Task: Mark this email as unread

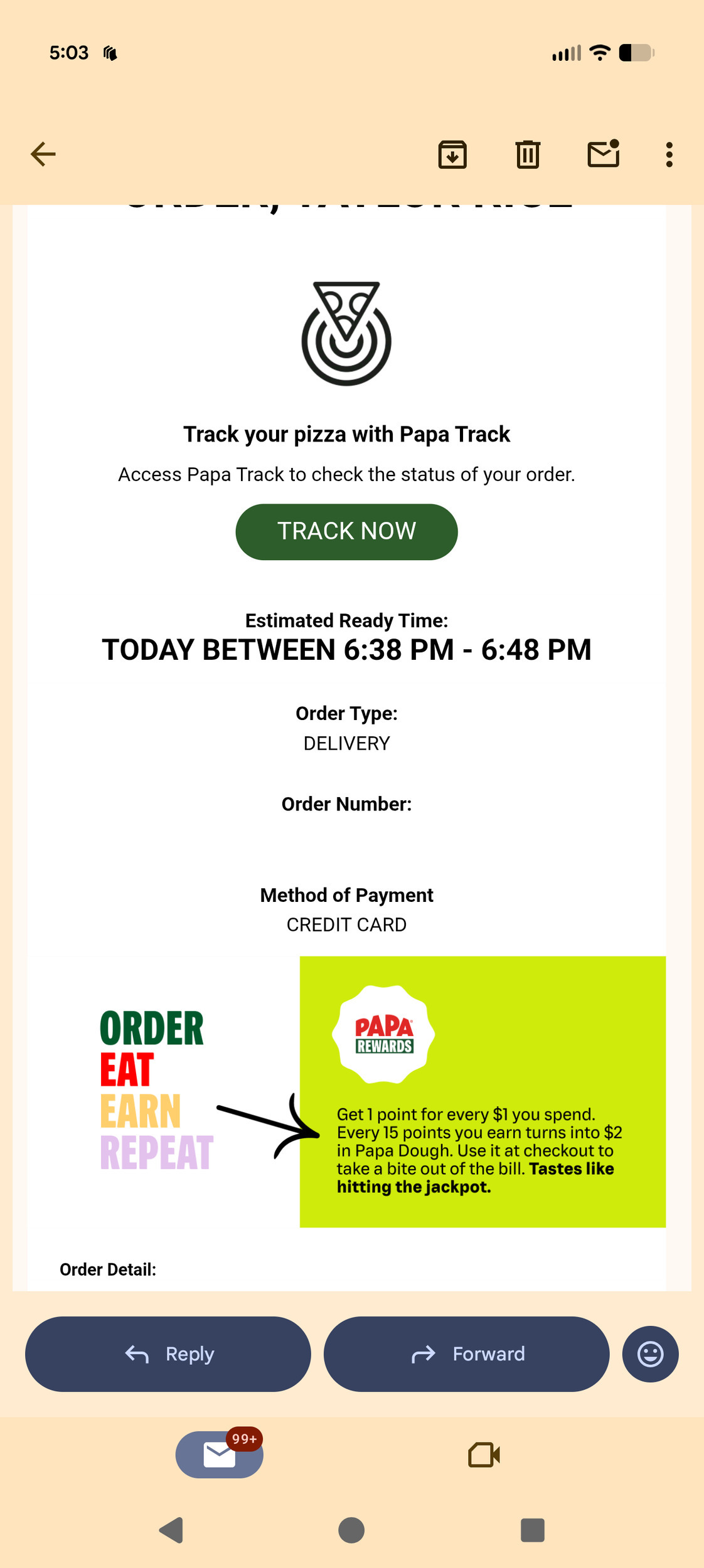Action: coord(604,154)
